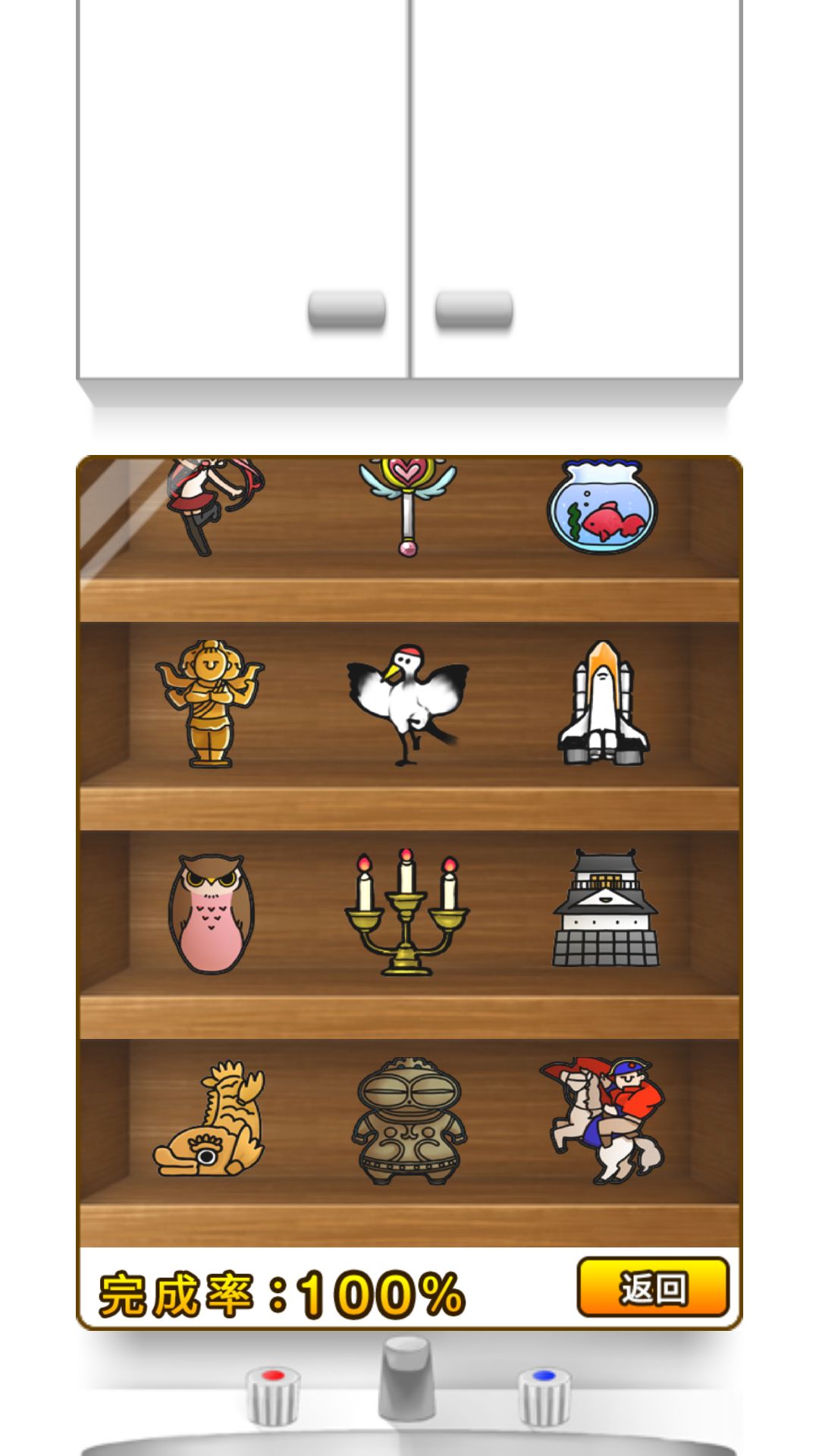Viewport: 819px width, 1456px height.
Task: Open the space shuttle collectible
Action: pyautogui.click(x=603, y=703)
